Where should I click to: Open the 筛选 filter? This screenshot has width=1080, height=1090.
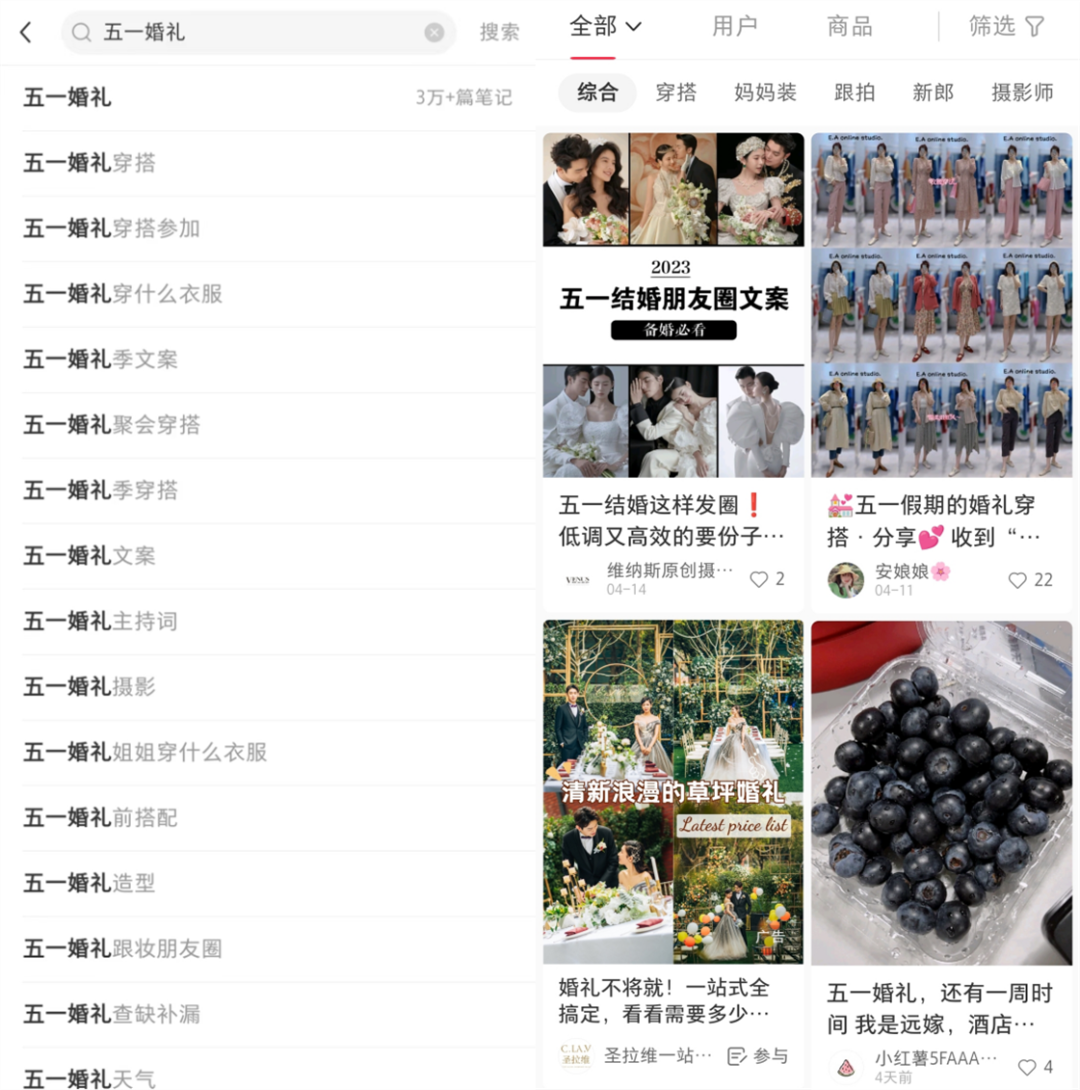1007,27
